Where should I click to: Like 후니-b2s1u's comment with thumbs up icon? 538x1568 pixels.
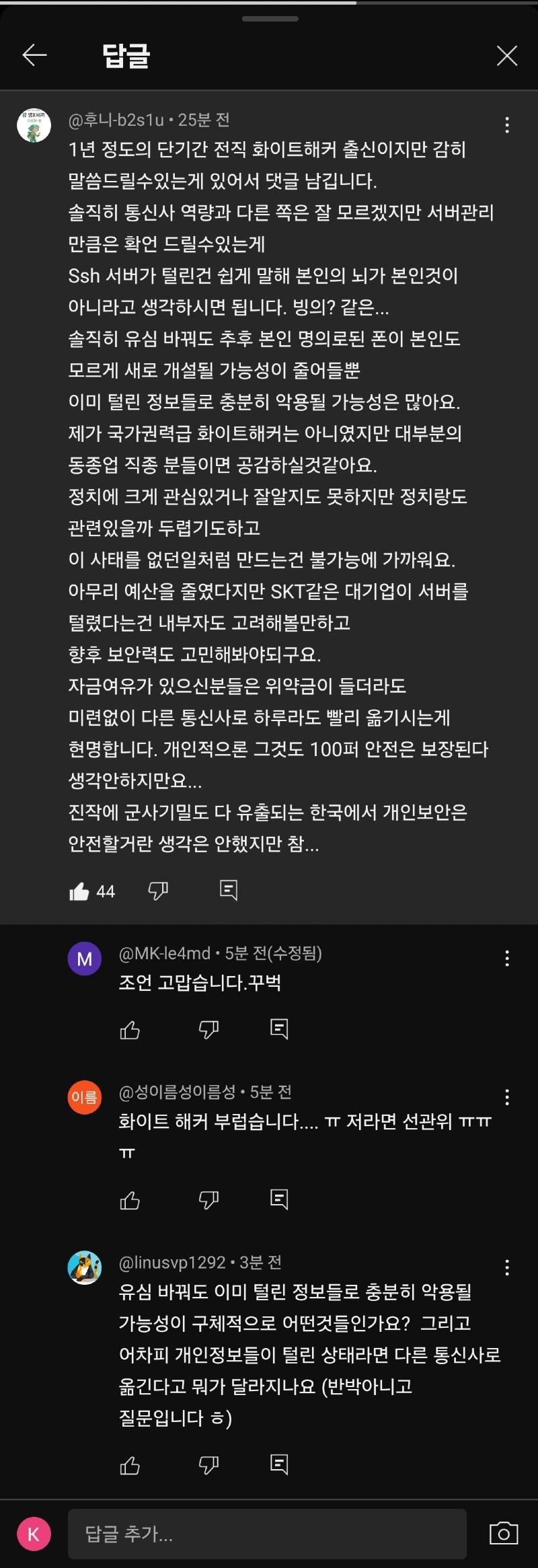coord(80,890)
